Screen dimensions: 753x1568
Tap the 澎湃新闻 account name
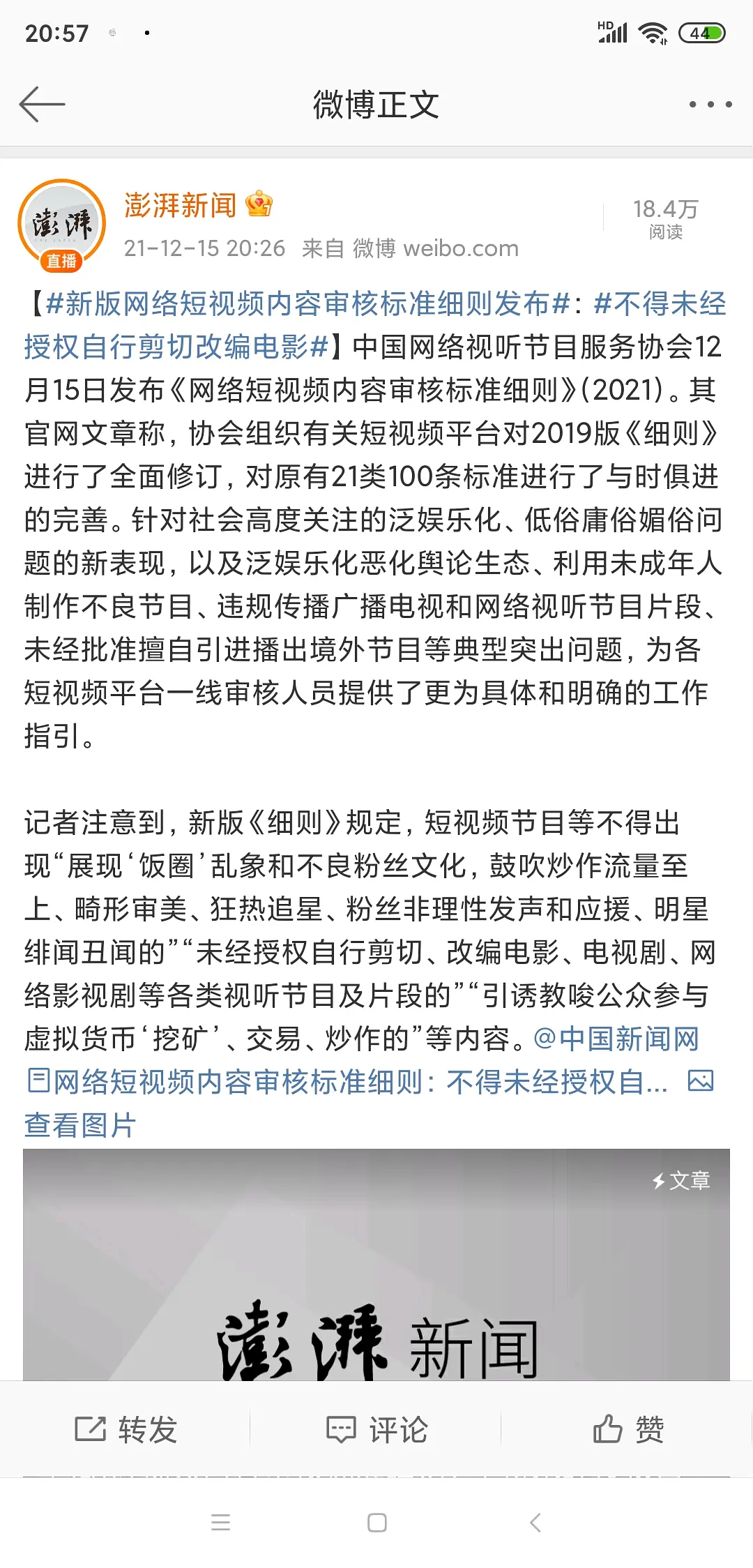(x=181, y=205)
